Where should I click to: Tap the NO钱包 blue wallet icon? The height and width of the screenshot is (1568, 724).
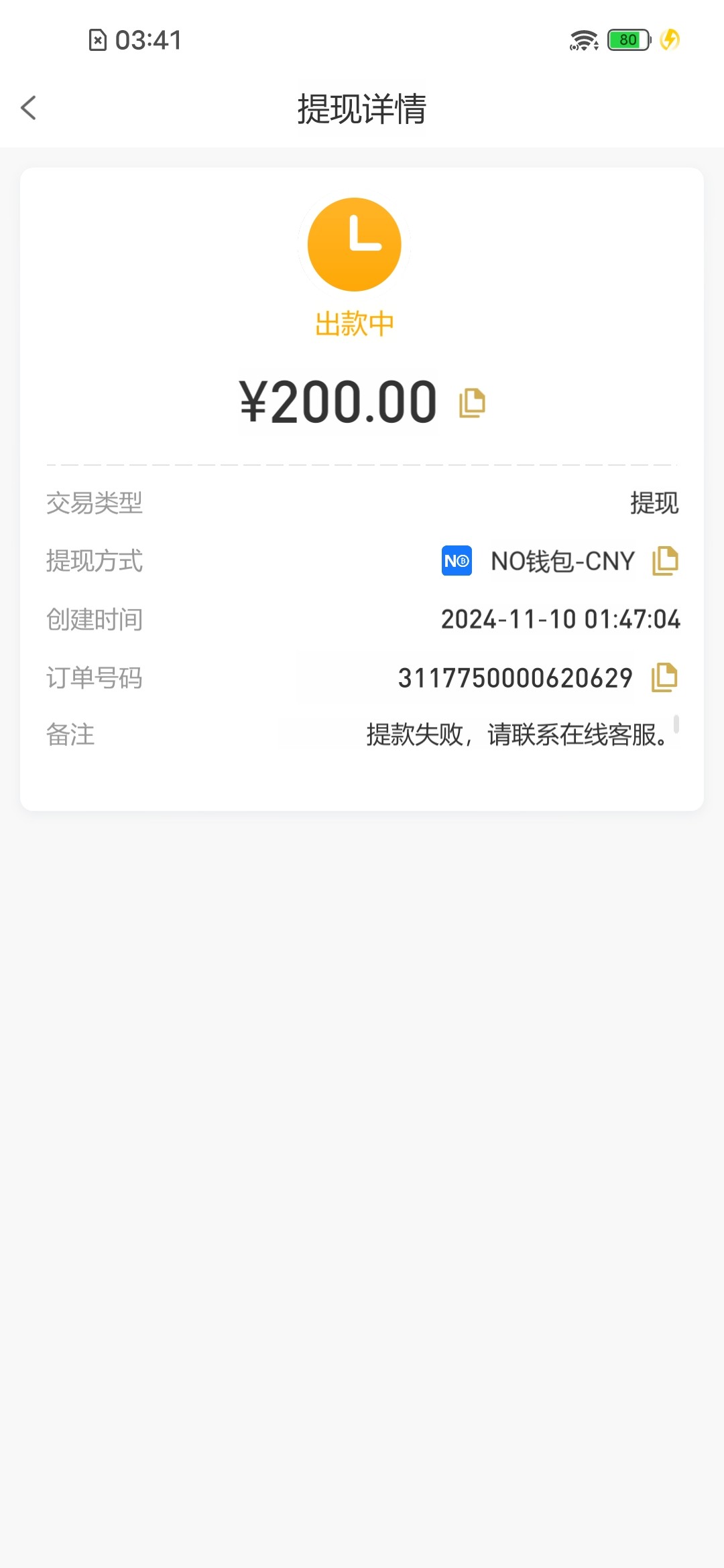pyautogui.click(x=457, y=561)
